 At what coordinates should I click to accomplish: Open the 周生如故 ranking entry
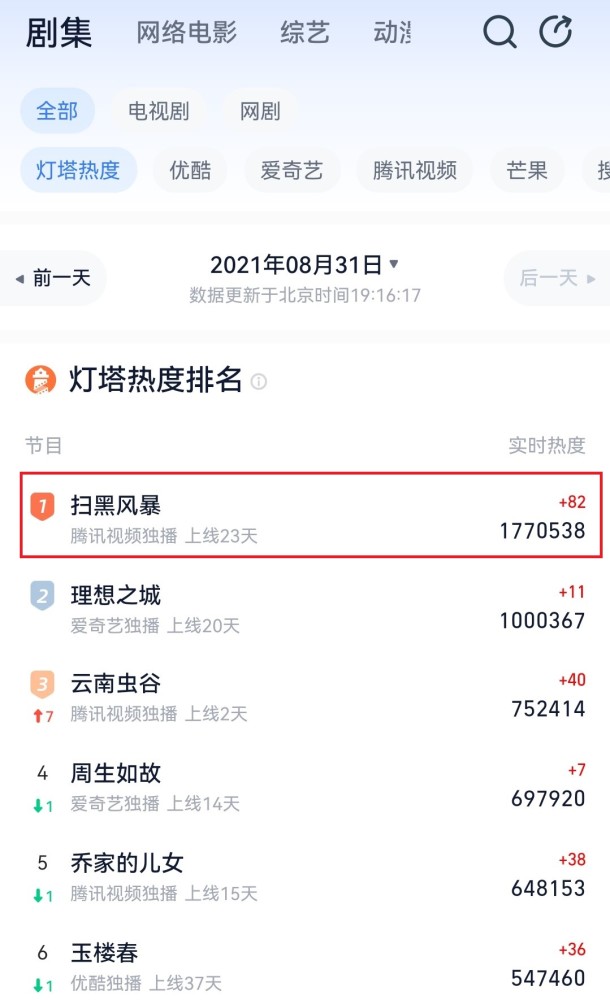click(311, 786)
